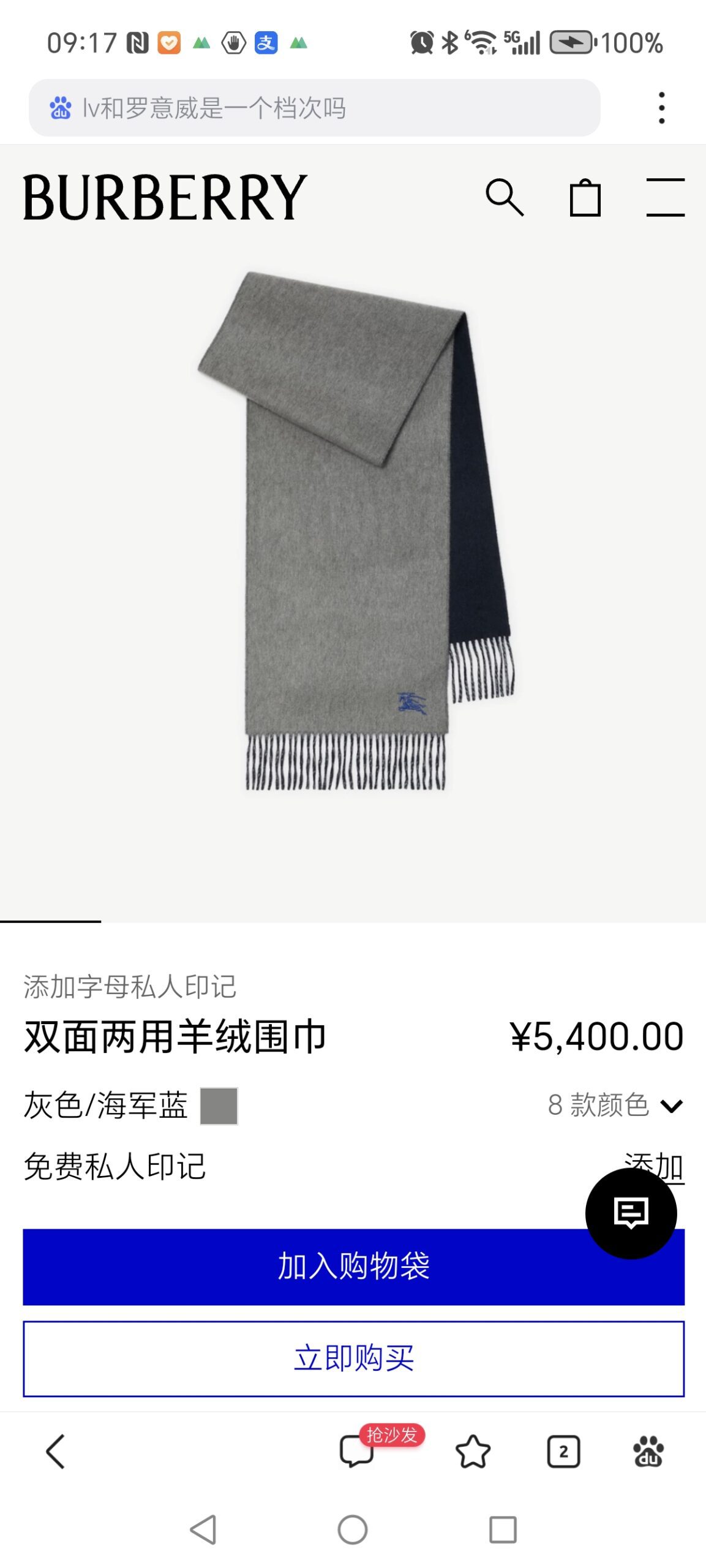Search the Burberry site
This screenshot has width=706, height=1568.
coord(505,197)
